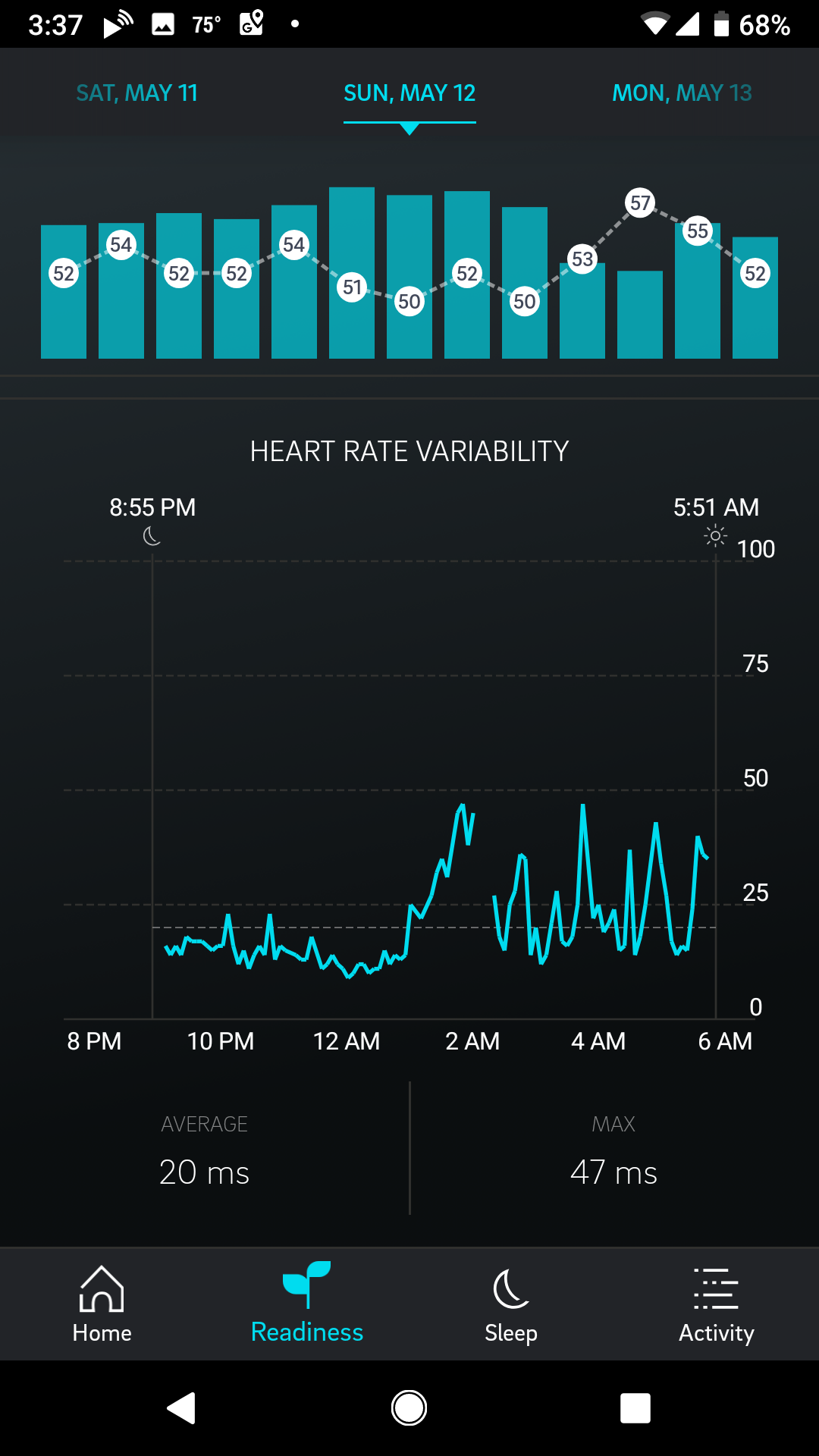Switch to Sat, May 11
Viewport: 819px width, 1456px height.
point(136,93)
